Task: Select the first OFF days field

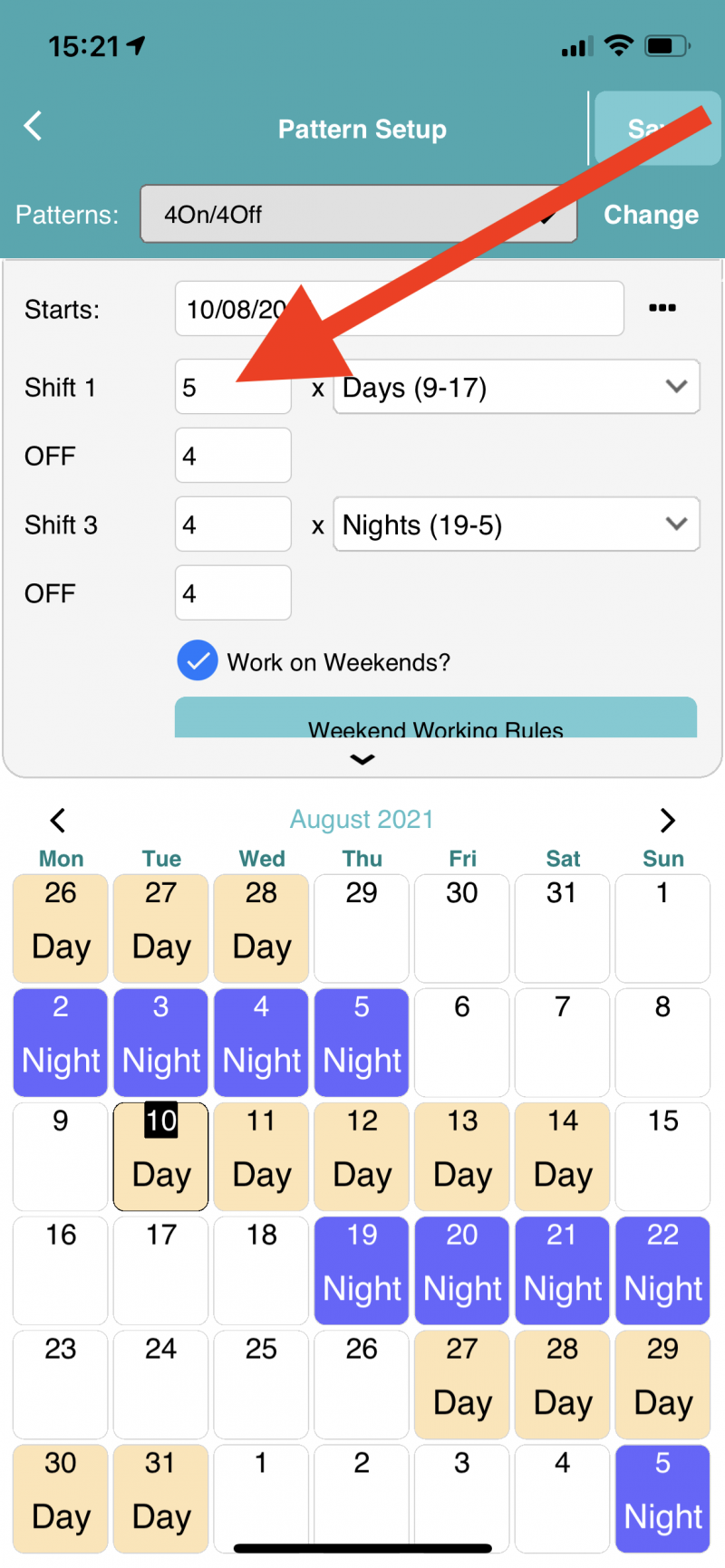Action: tap(233, 456)
